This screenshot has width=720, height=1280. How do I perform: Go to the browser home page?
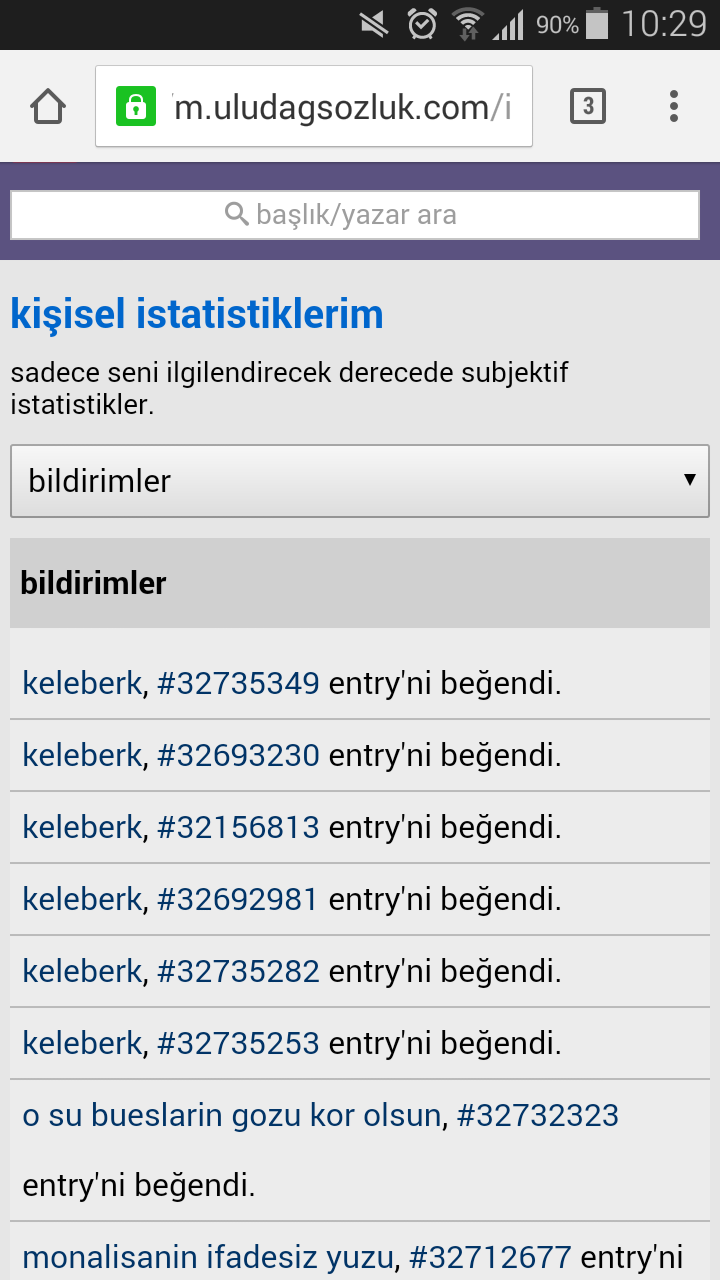point(48,106)
